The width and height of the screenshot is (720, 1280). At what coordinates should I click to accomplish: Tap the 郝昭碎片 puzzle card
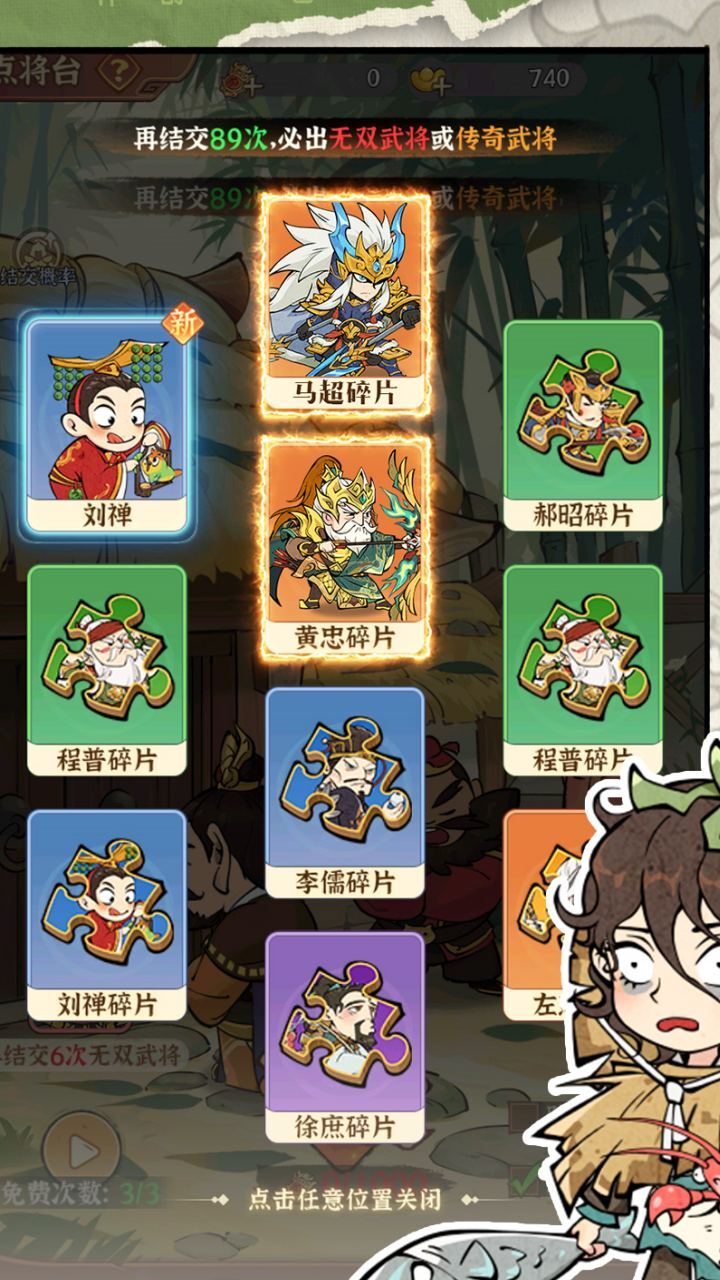pos(582,425)
